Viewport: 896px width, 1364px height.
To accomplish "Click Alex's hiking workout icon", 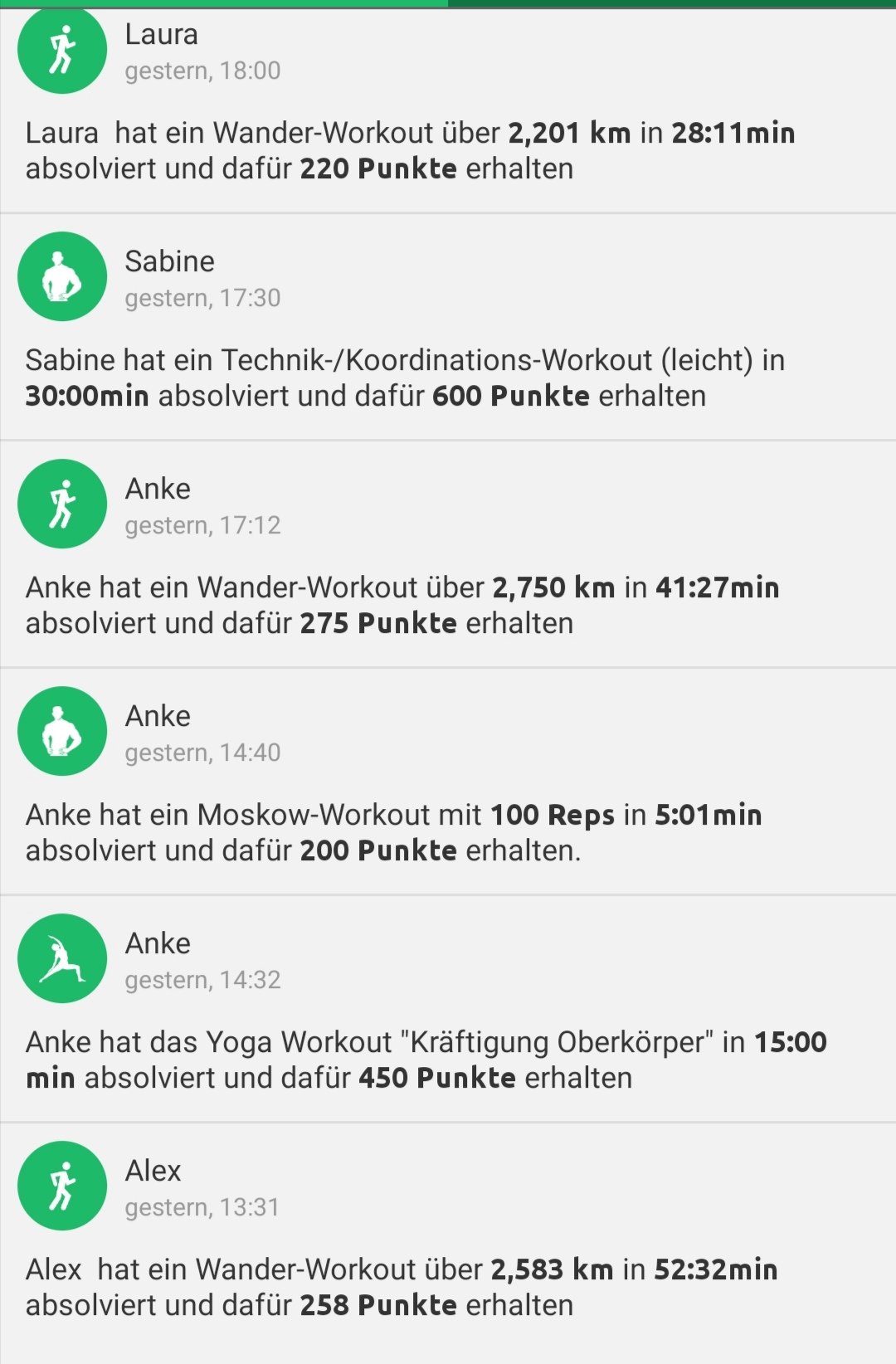I will point(61,1186).
